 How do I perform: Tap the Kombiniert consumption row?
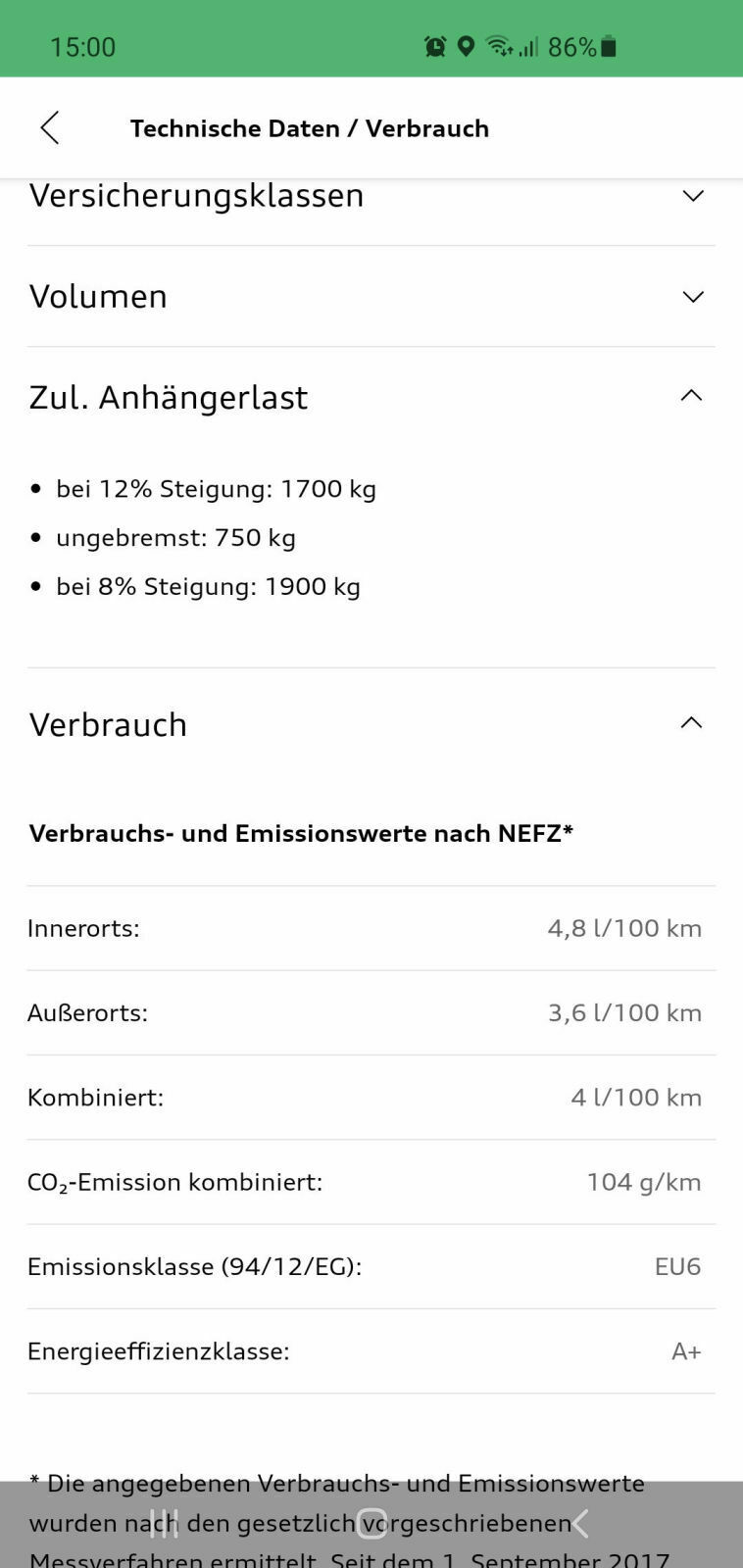(x=371, y=1097)
